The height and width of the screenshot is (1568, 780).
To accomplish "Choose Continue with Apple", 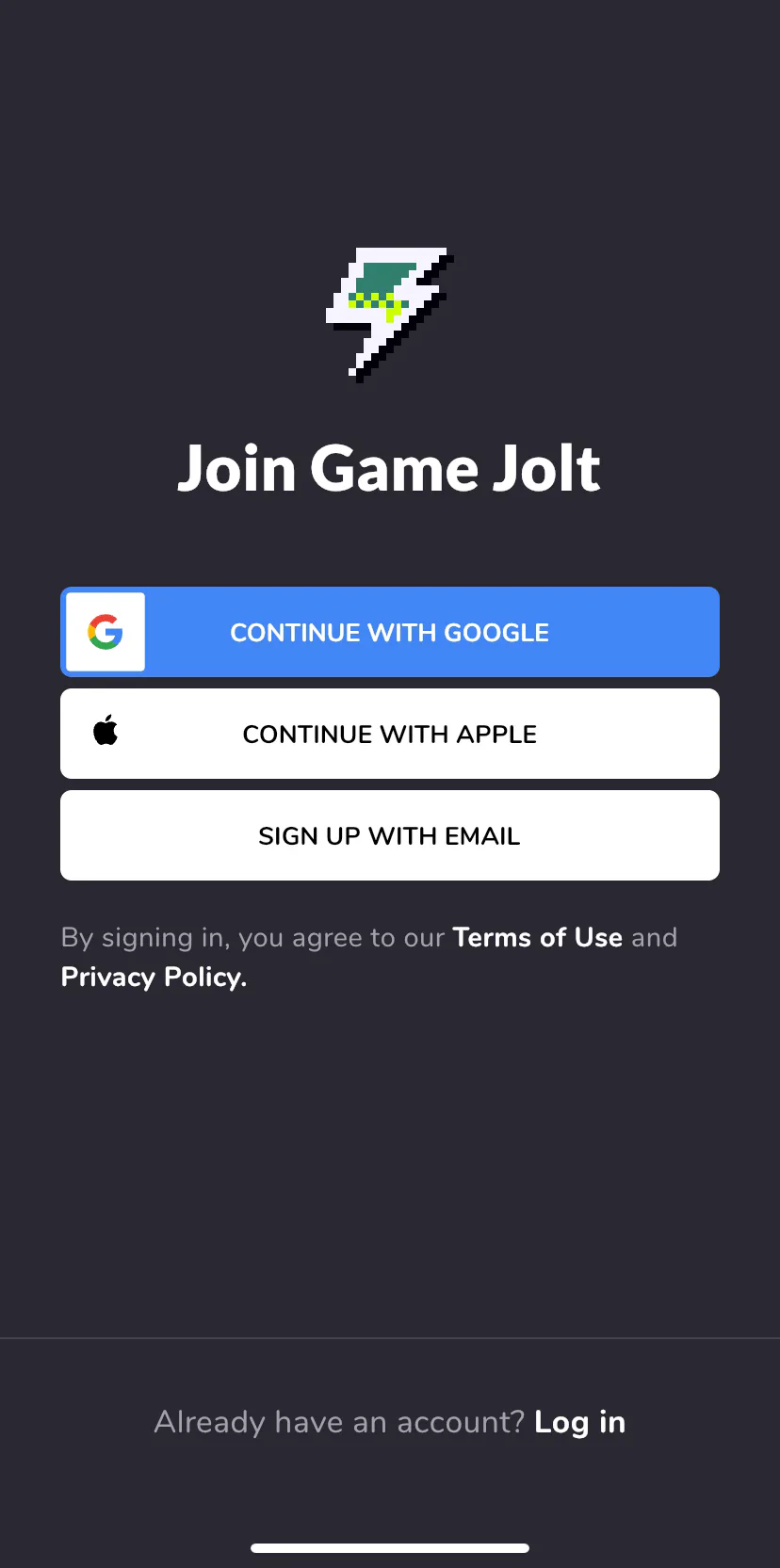I will (x=390, y=734).
